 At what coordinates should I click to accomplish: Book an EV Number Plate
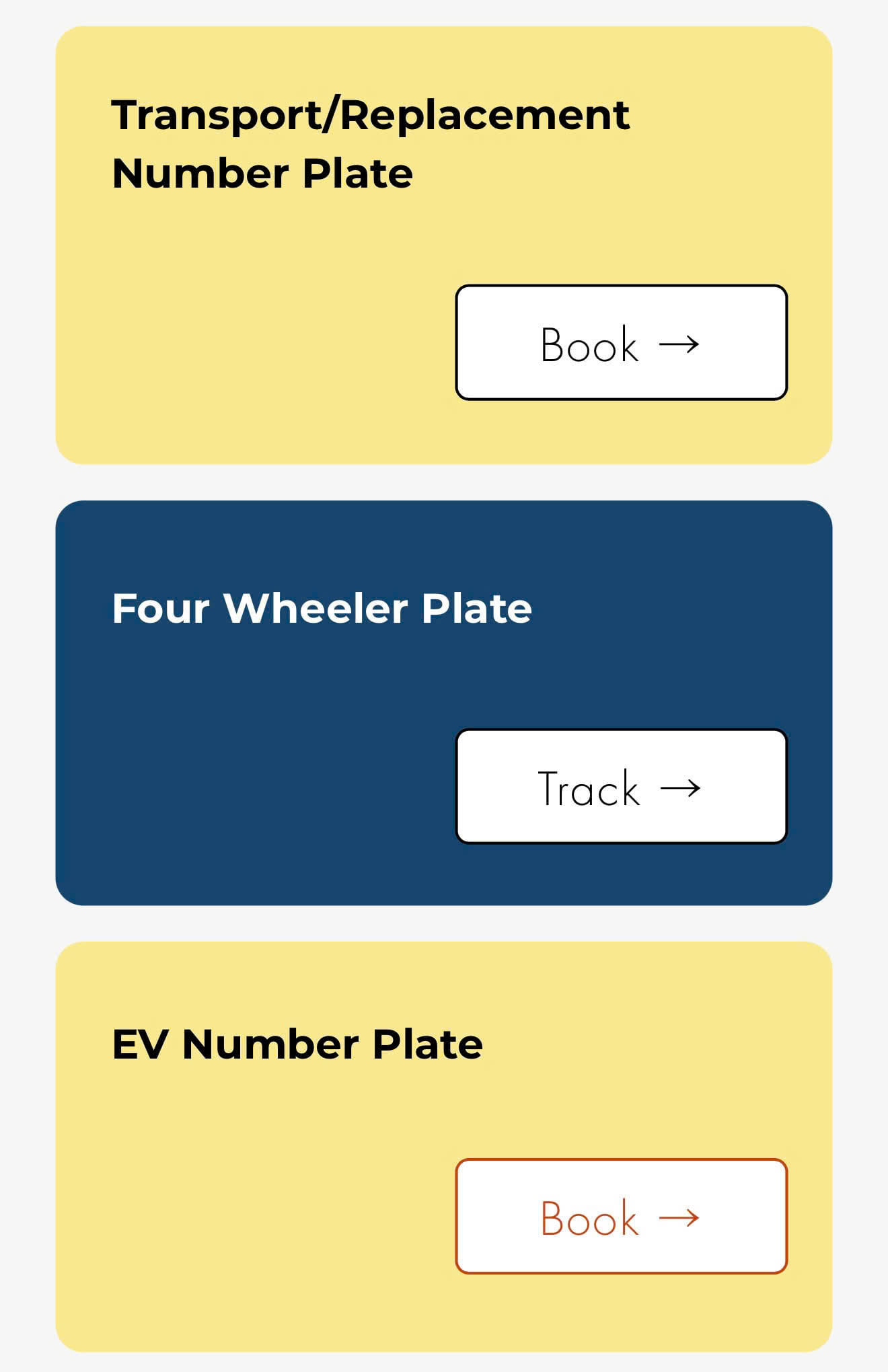pyautogui.click(x=621, y=1216)
